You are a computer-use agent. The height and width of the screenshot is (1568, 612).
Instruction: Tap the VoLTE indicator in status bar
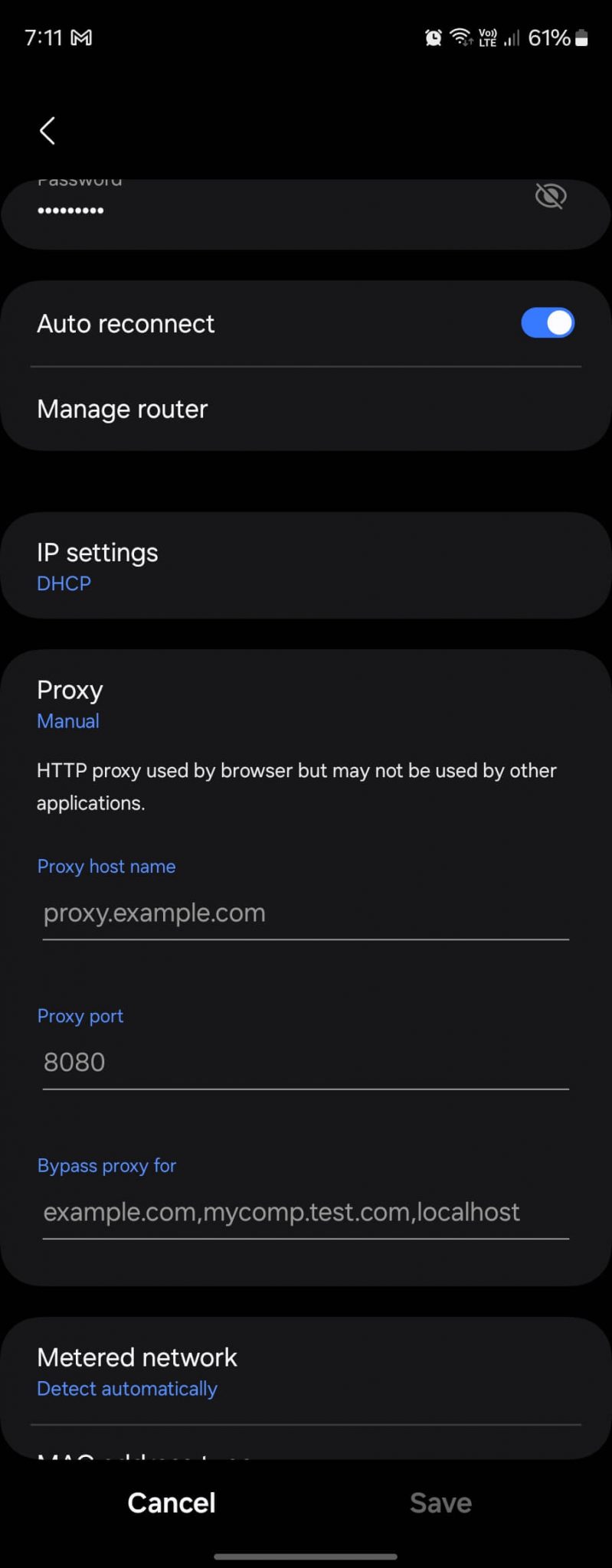coord(488,36)
